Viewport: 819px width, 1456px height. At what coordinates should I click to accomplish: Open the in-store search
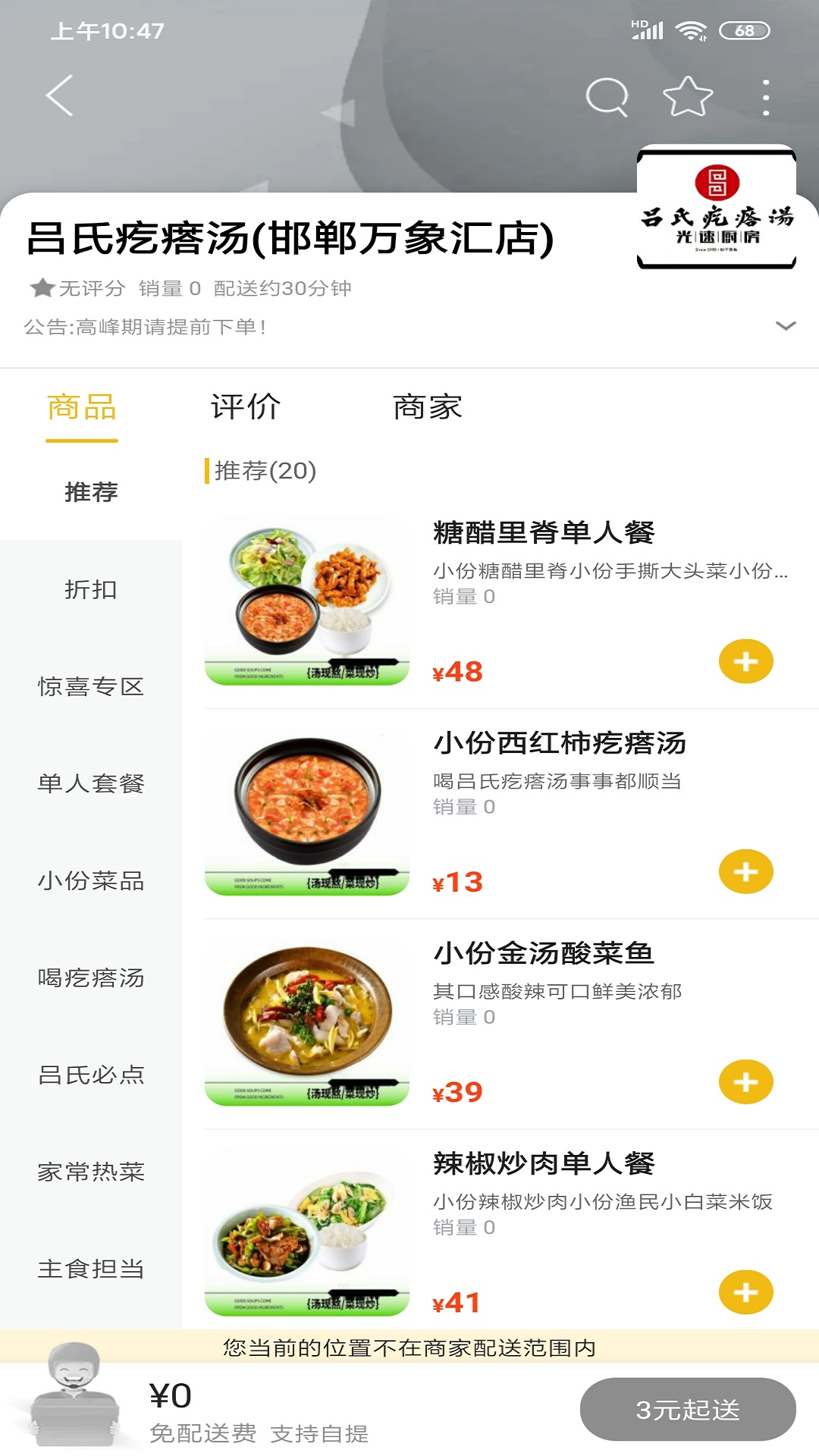604,95
